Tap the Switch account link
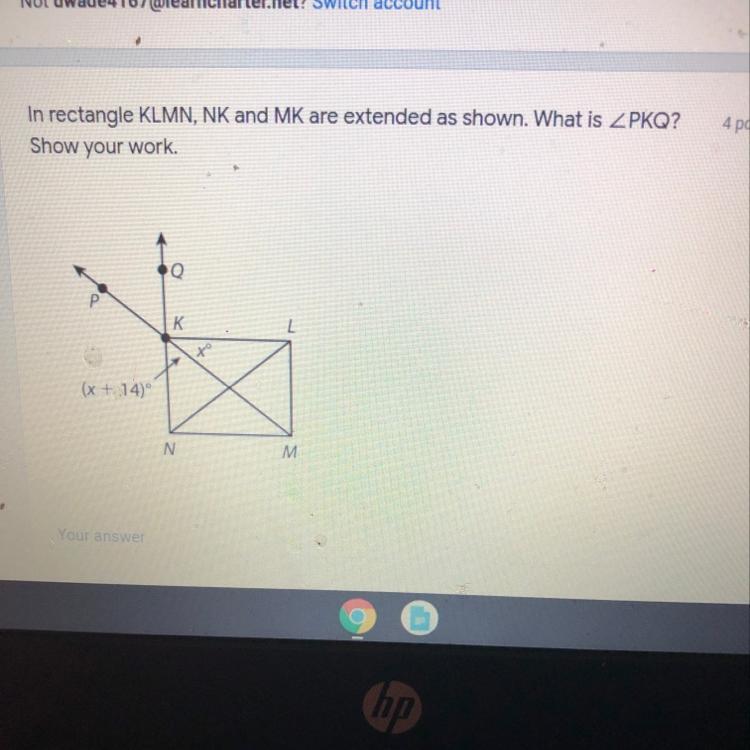Viewport: 750px width, 750px height. click(375, 5)
